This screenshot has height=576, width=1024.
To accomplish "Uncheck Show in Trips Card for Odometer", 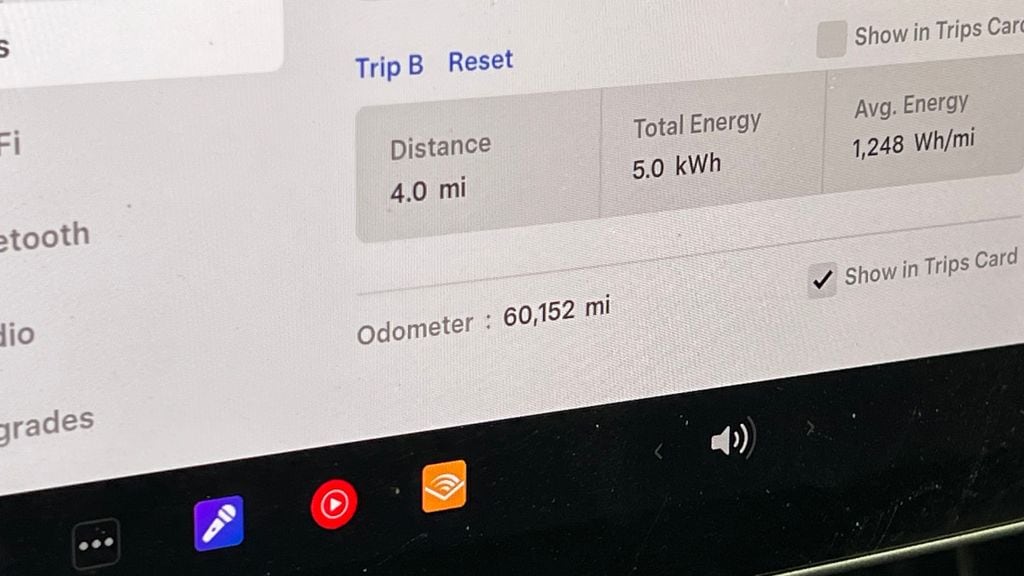I will (822, 281).
